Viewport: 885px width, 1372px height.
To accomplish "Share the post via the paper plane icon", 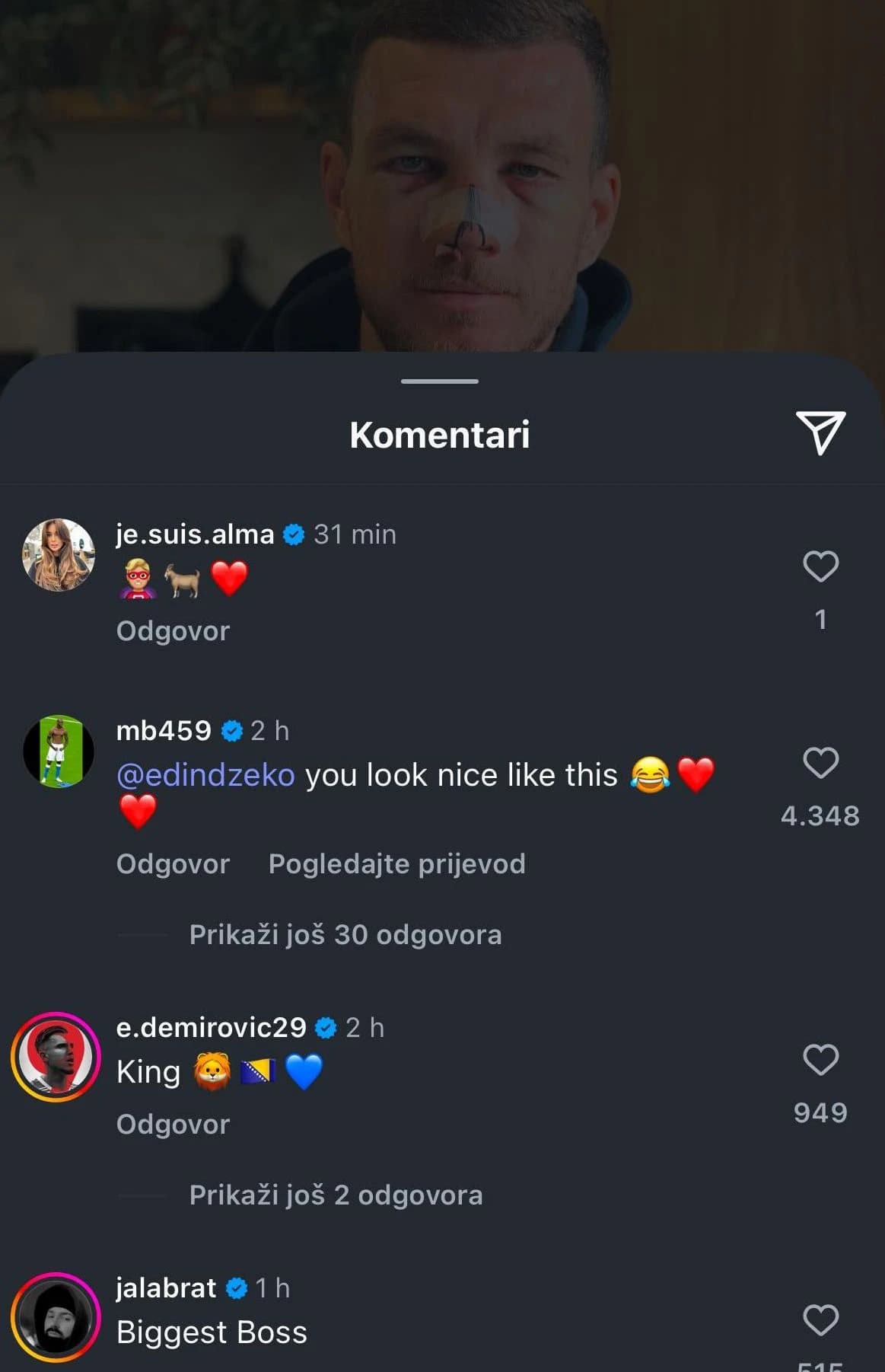I will click(x=820, y=432).
